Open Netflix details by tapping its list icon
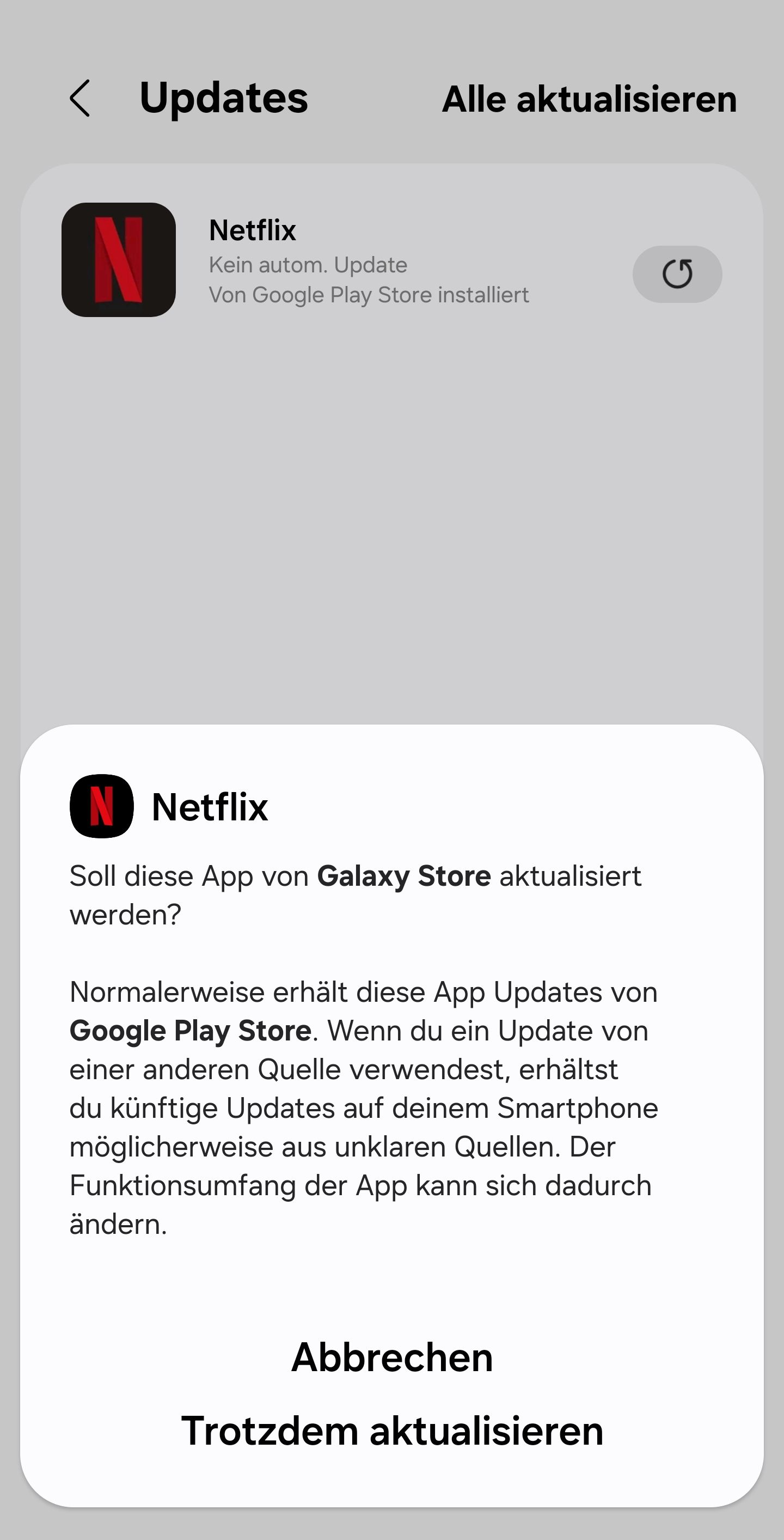The height and width of the screenshot is (1540, 784). tap(119, 259)
